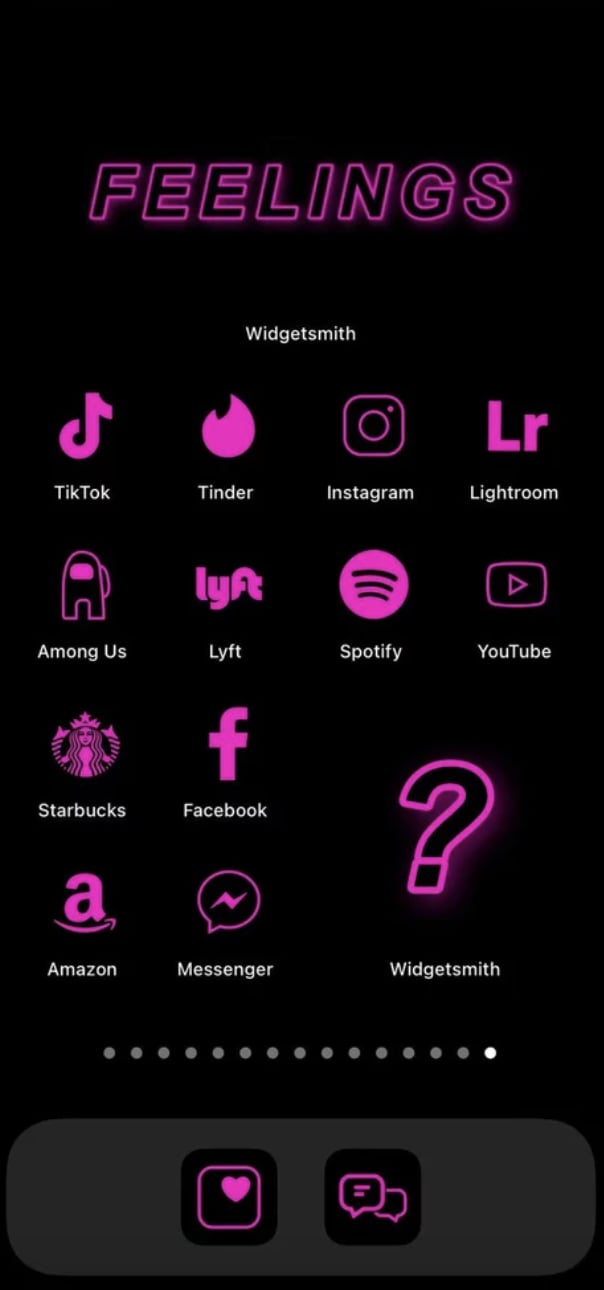Open the chat bubbles app in dock
Viewport: 604px width, 1290px height.
point(373,1197)
